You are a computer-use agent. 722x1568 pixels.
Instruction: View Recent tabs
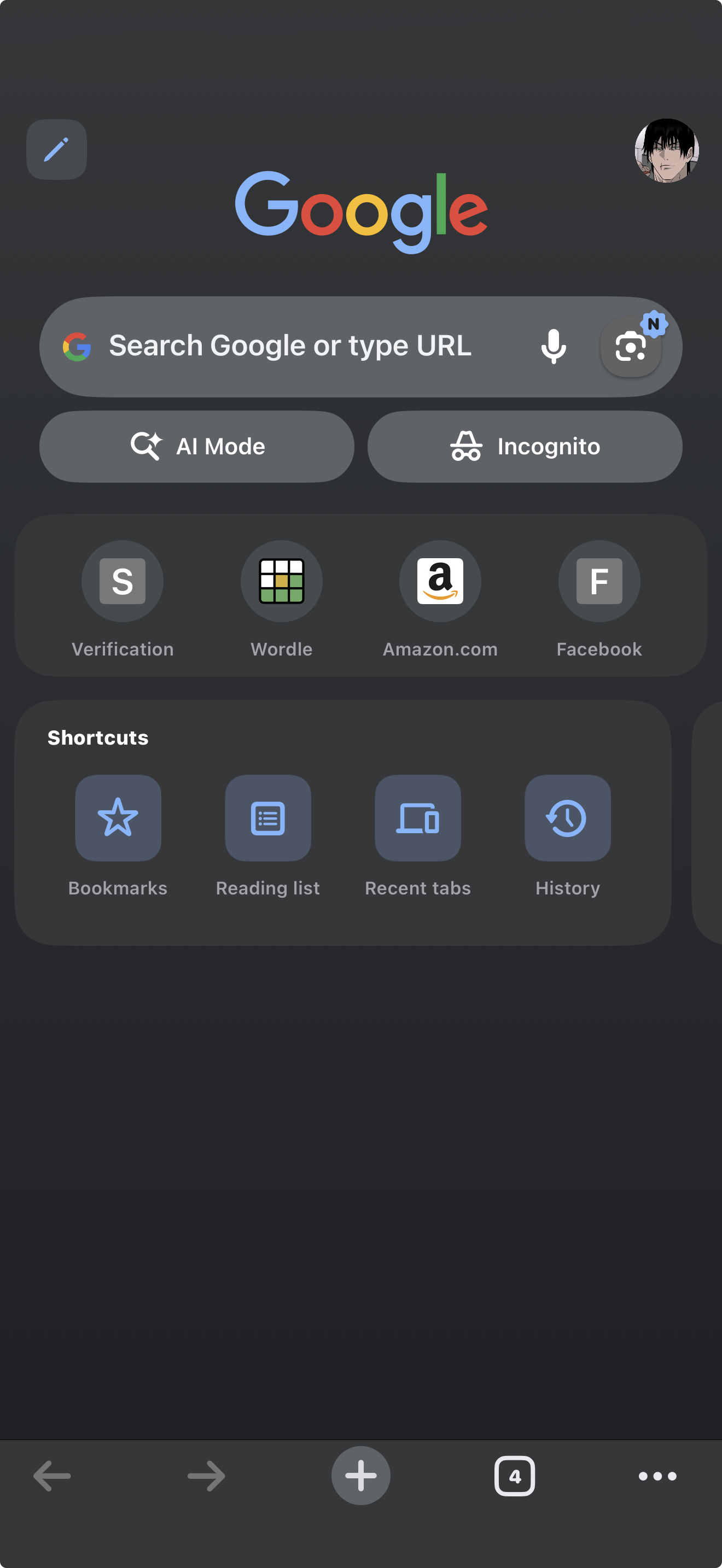coord(418,818)
